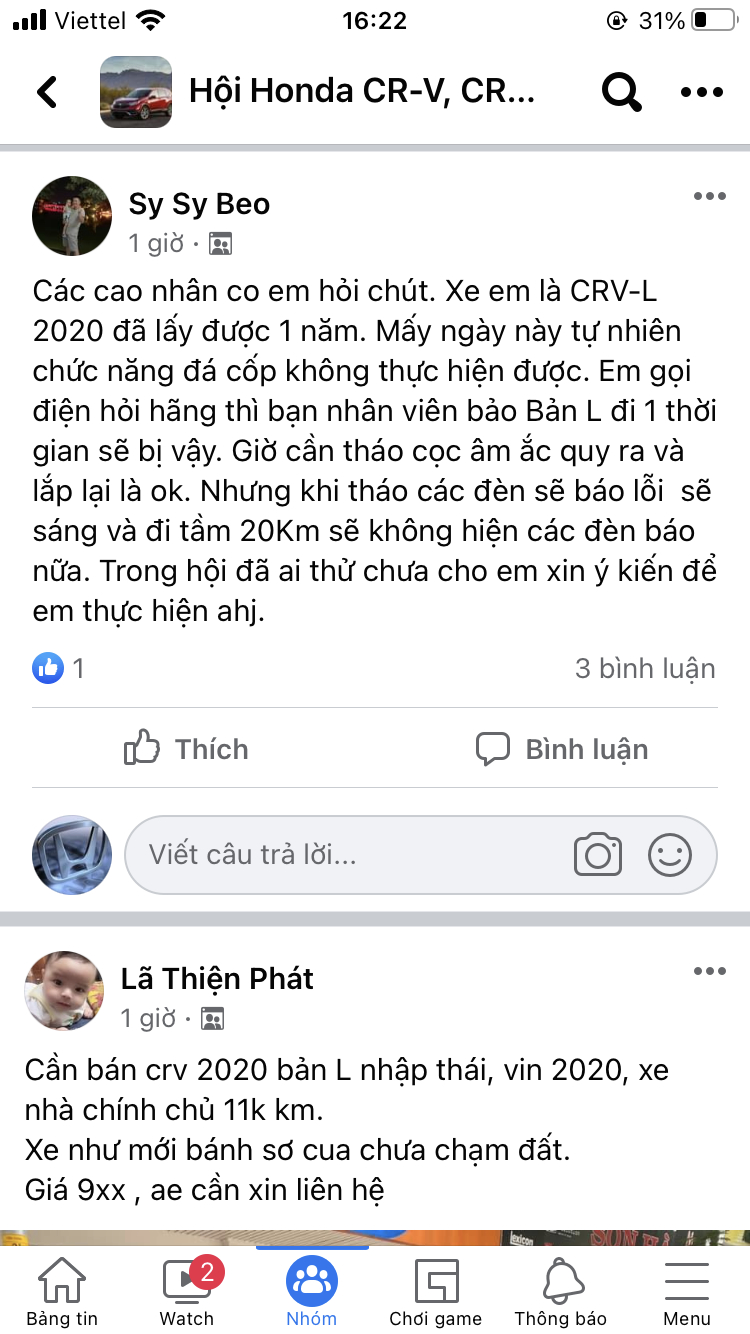This screenshot has height=1334, width=750.
Task: Select the Nhóm tab
Action: 312,1292
